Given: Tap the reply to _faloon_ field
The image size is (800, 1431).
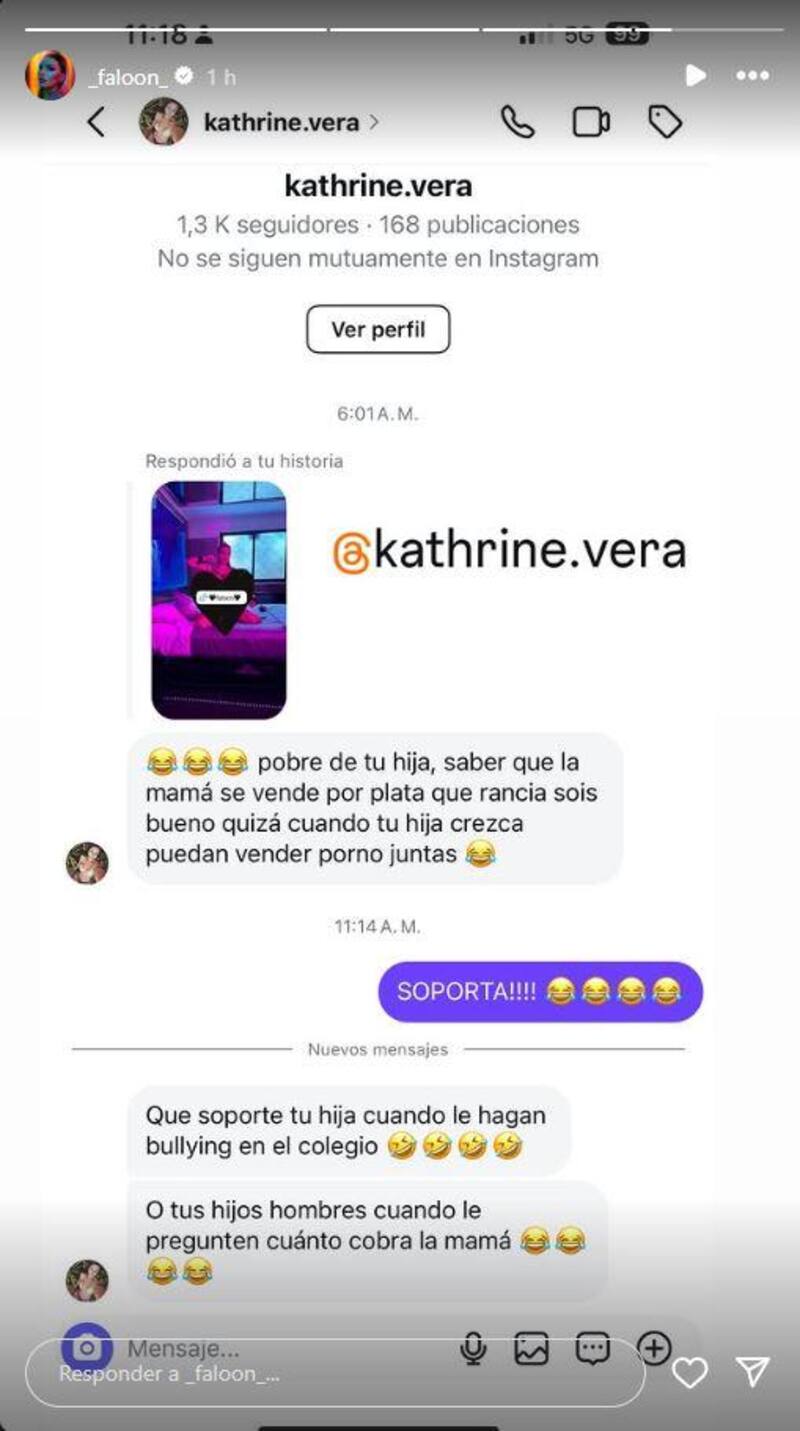Looking at the screenshot, I should [x=335, y=1373].
